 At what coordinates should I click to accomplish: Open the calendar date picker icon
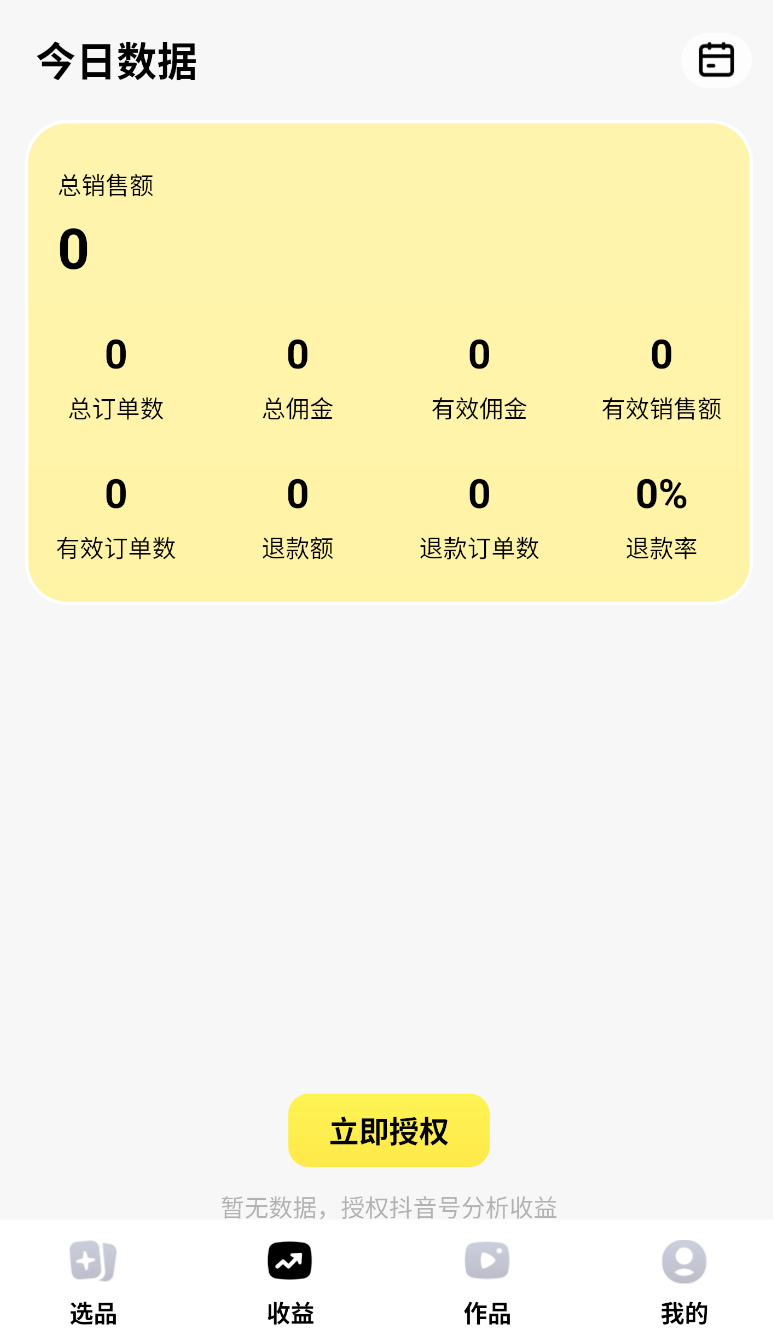click(x=716, y=60)
